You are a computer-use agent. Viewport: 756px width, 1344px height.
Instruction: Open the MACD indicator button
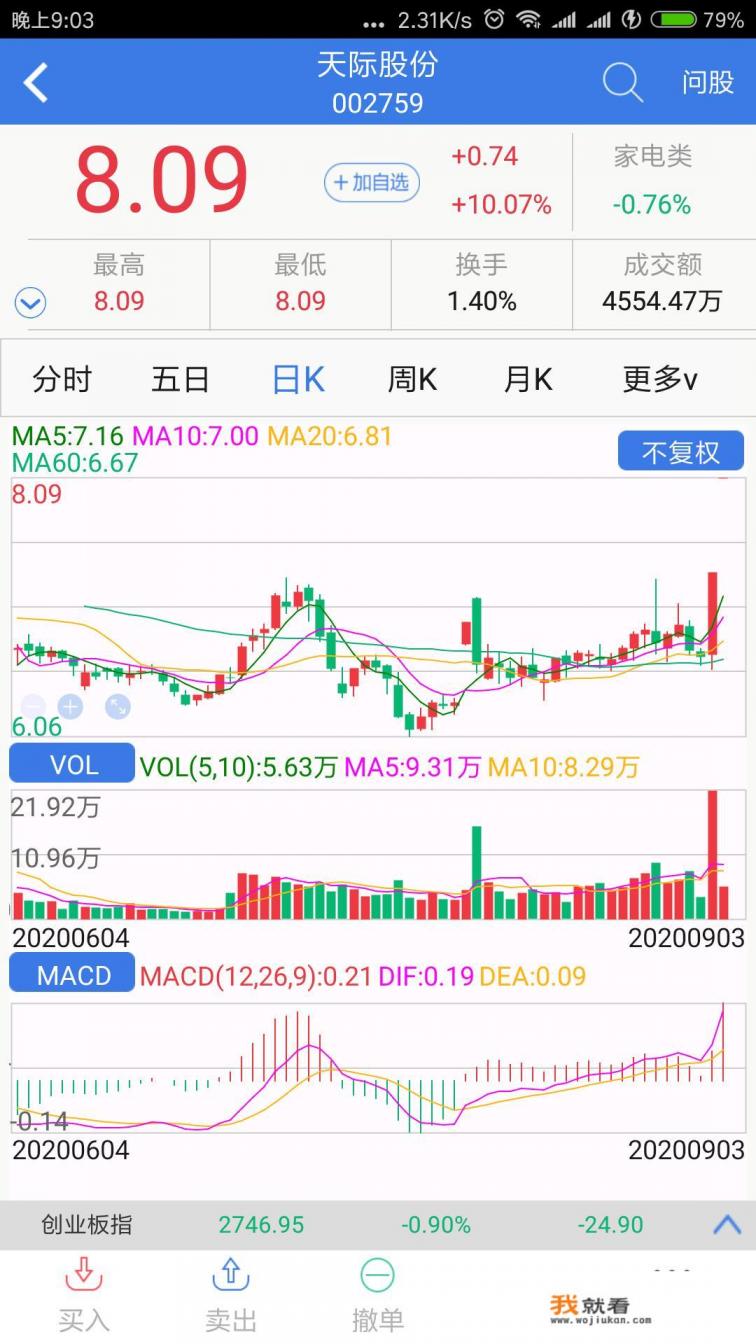71,973
